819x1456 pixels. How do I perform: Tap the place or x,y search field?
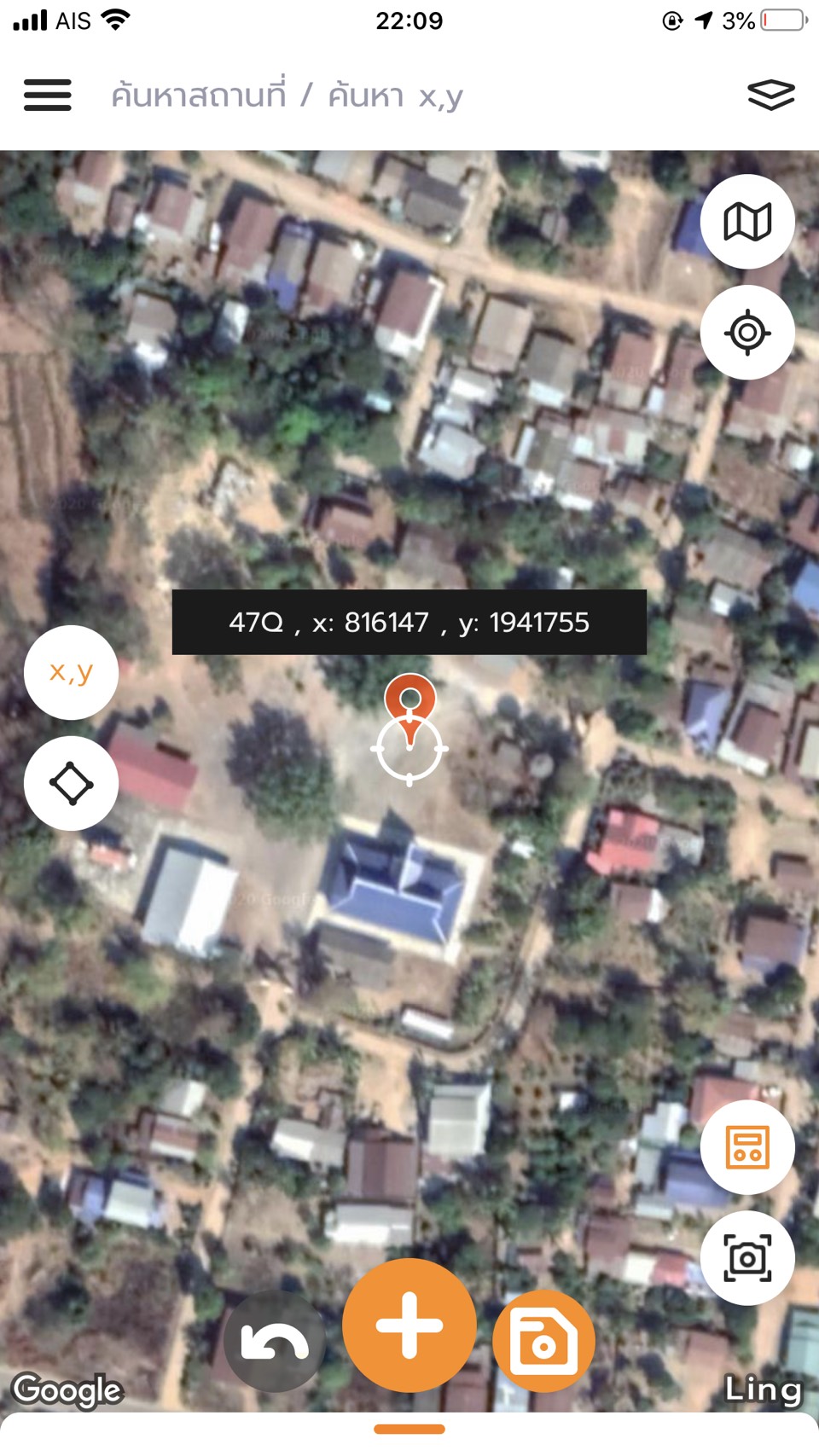287,95
